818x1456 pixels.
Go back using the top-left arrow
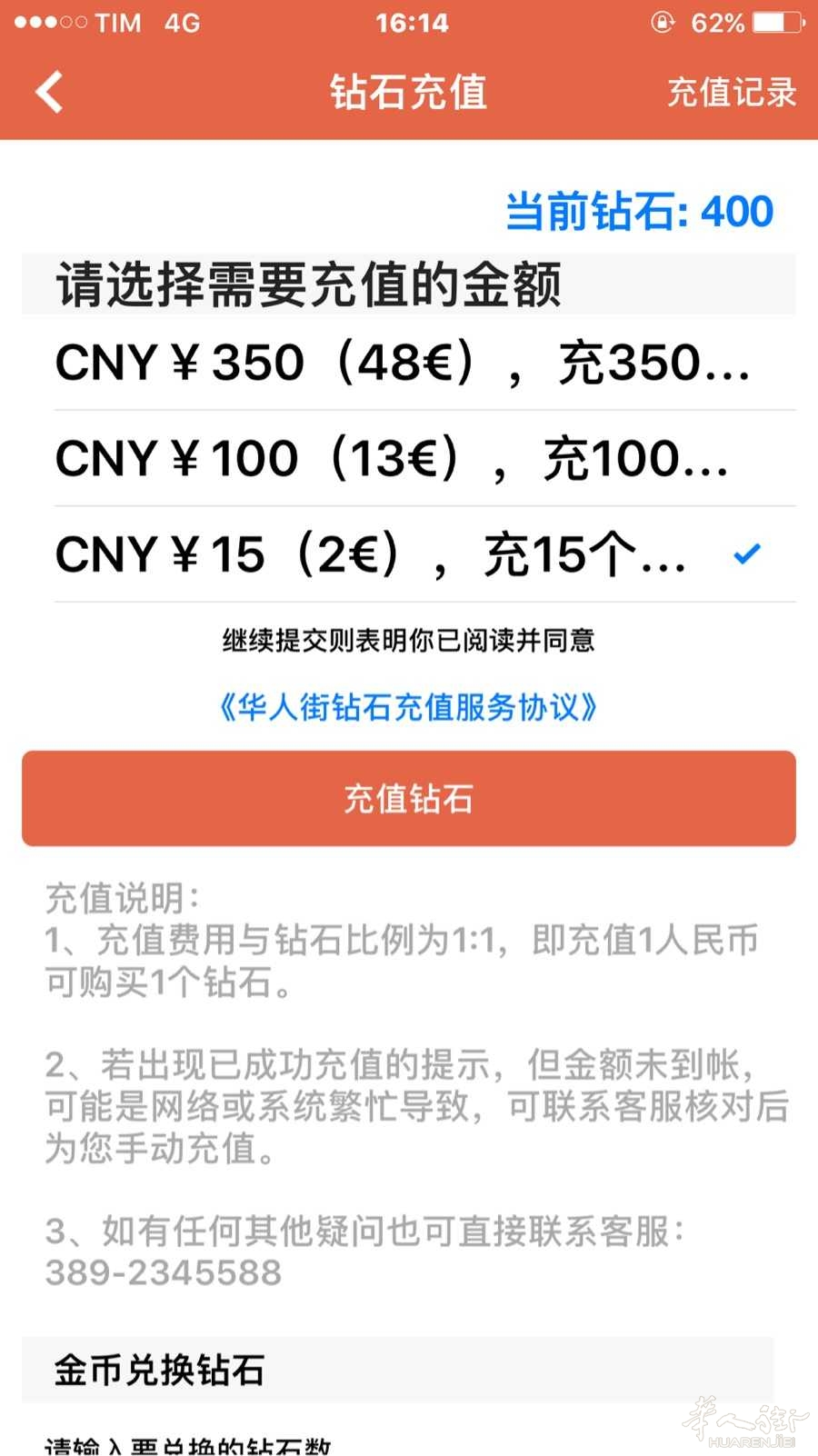[49, 92]
